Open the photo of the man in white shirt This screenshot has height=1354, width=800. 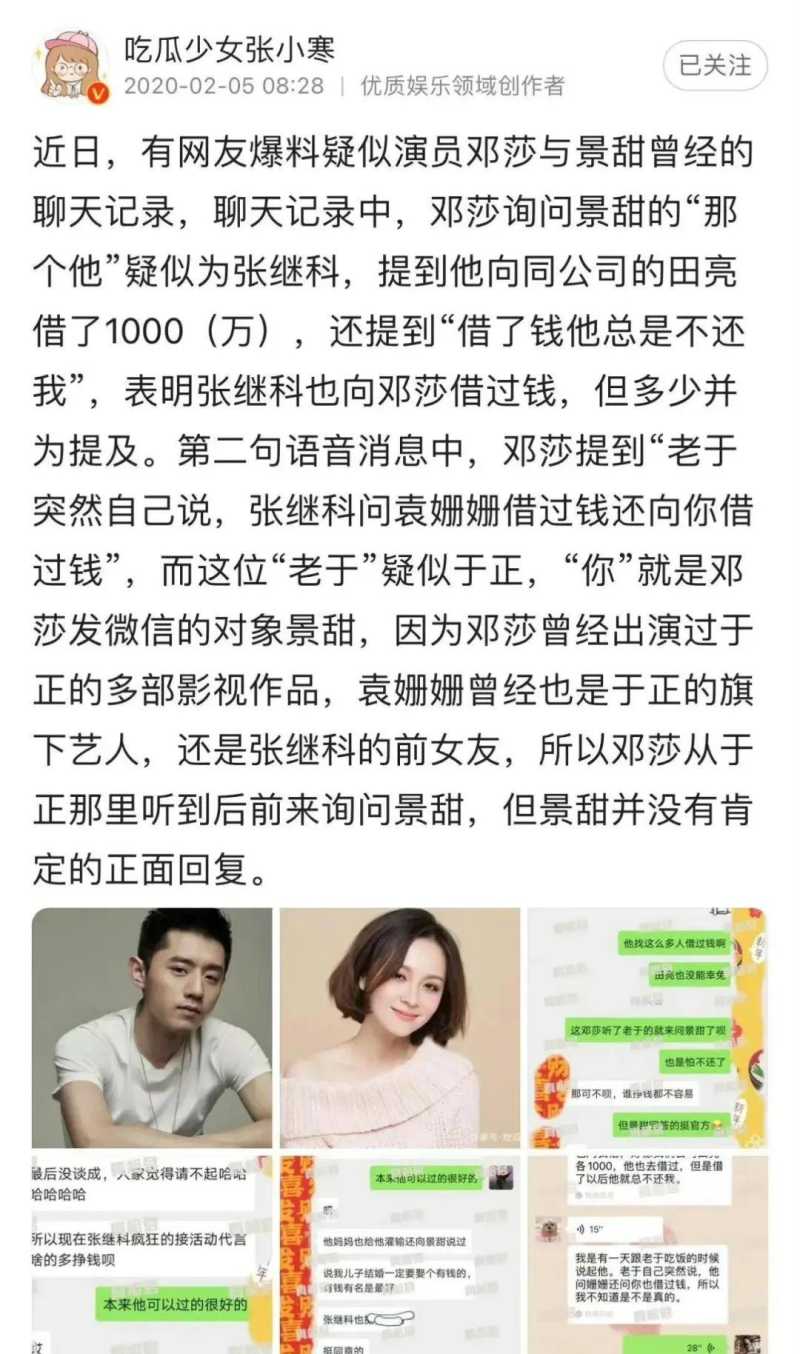[152, 1028]
